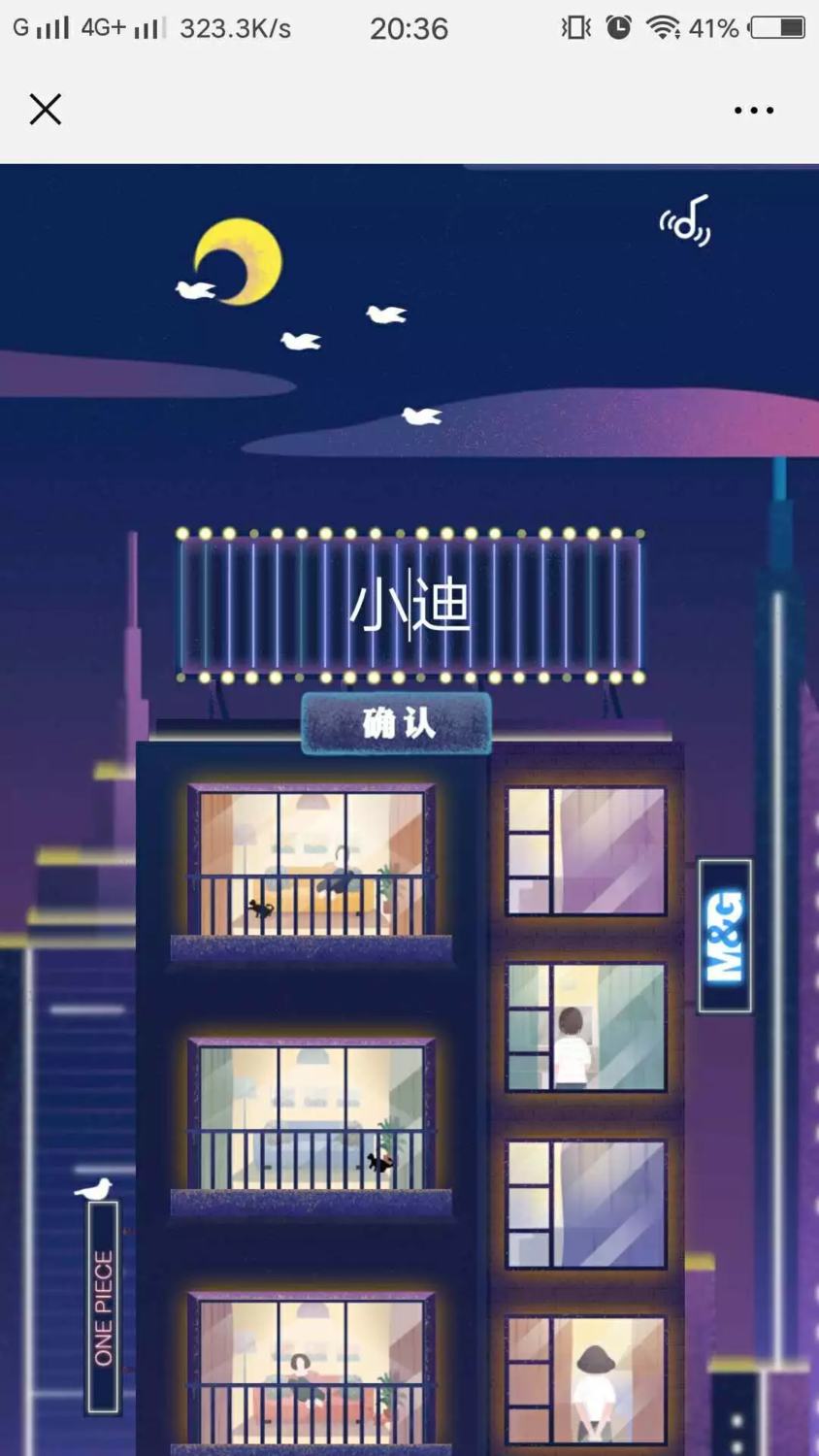
Task: Toggle the background music icon
Action: [686, 221]
